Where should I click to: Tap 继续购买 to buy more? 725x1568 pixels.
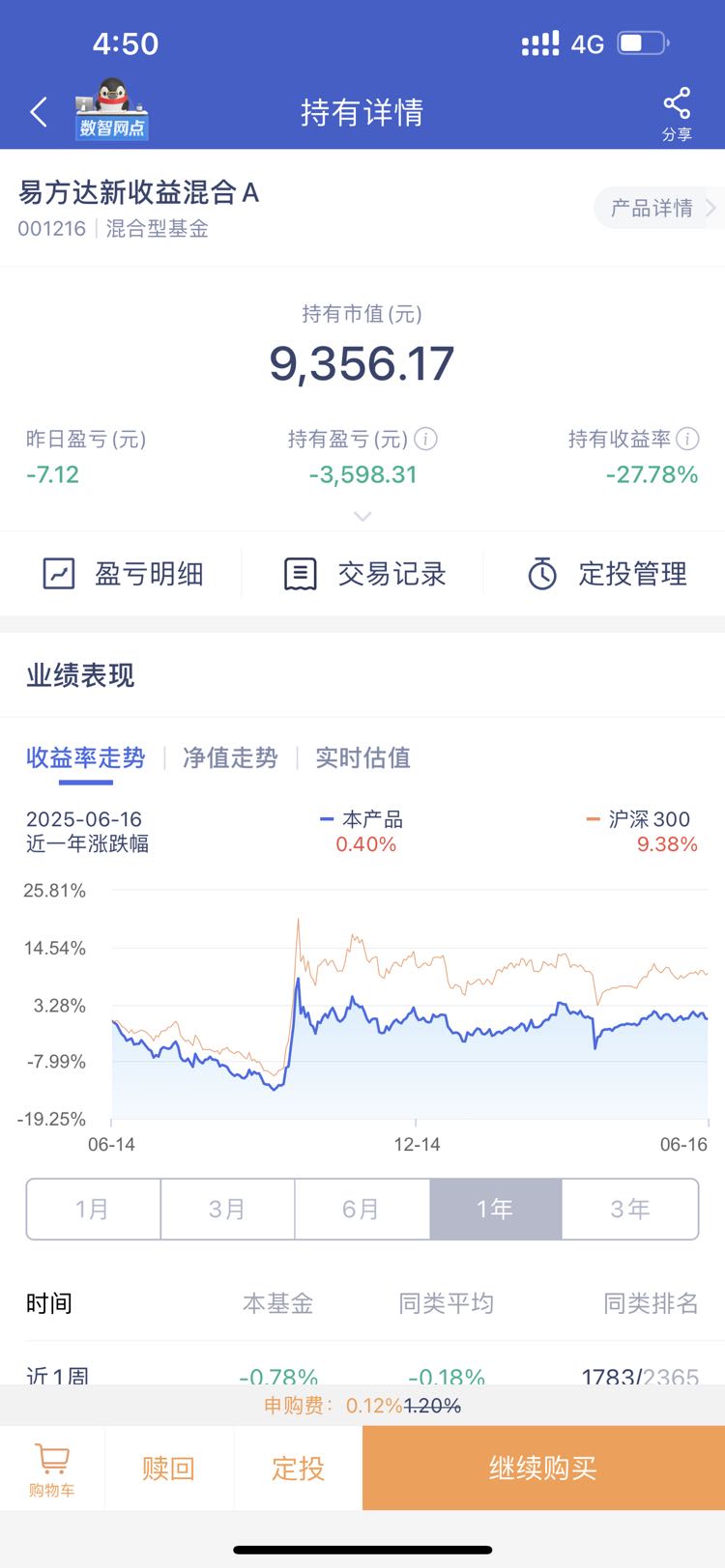coord(543,1468)
